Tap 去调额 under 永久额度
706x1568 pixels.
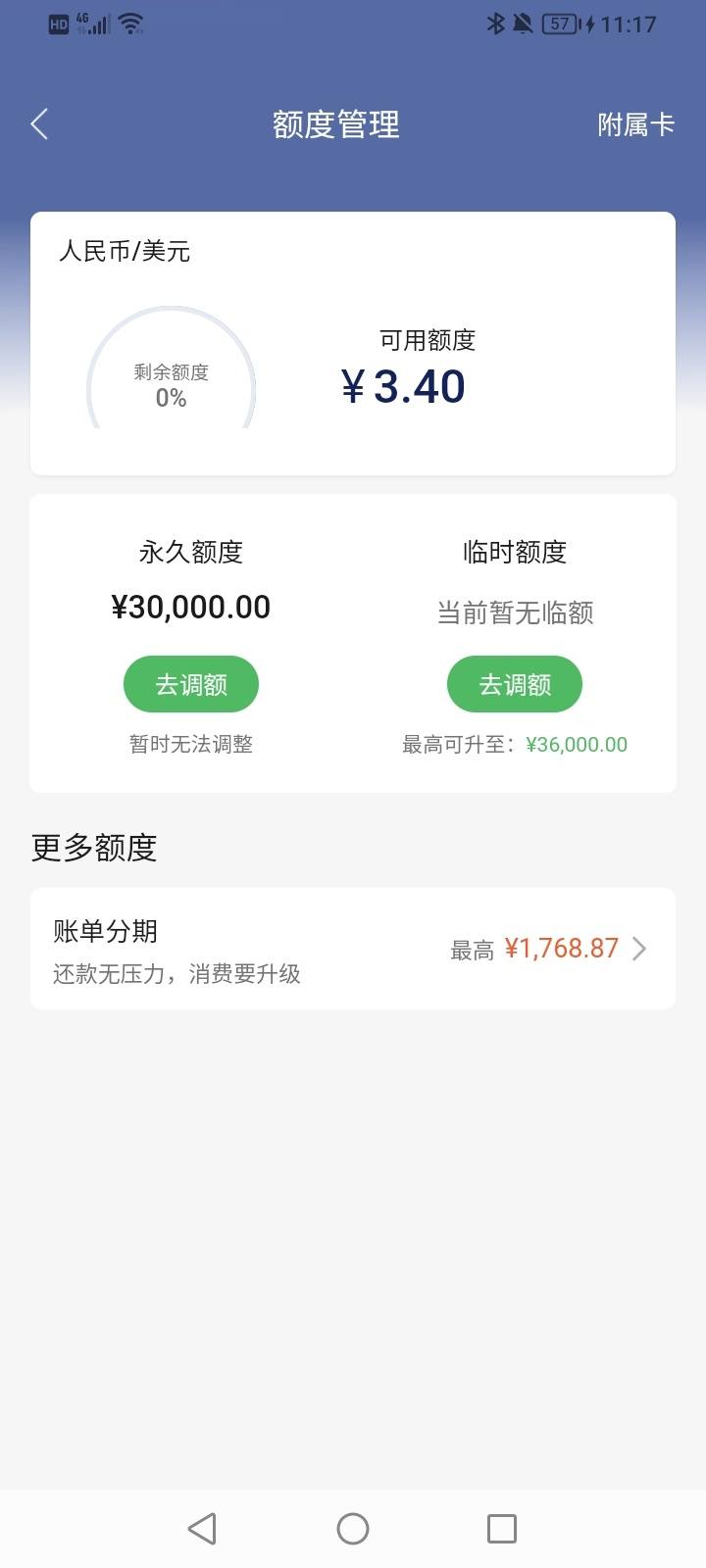tap(191, 684)
